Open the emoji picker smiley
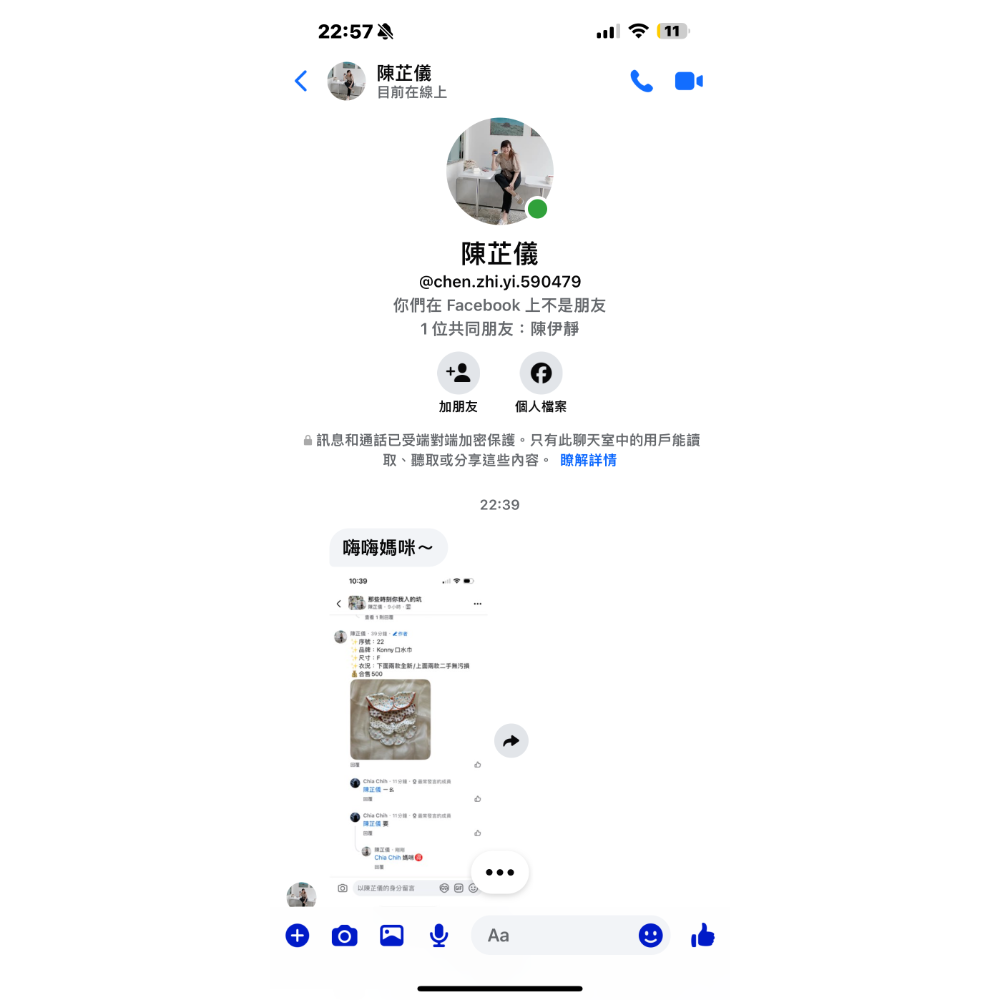Screen dimensions: 1000x1000 coord(650,936)
